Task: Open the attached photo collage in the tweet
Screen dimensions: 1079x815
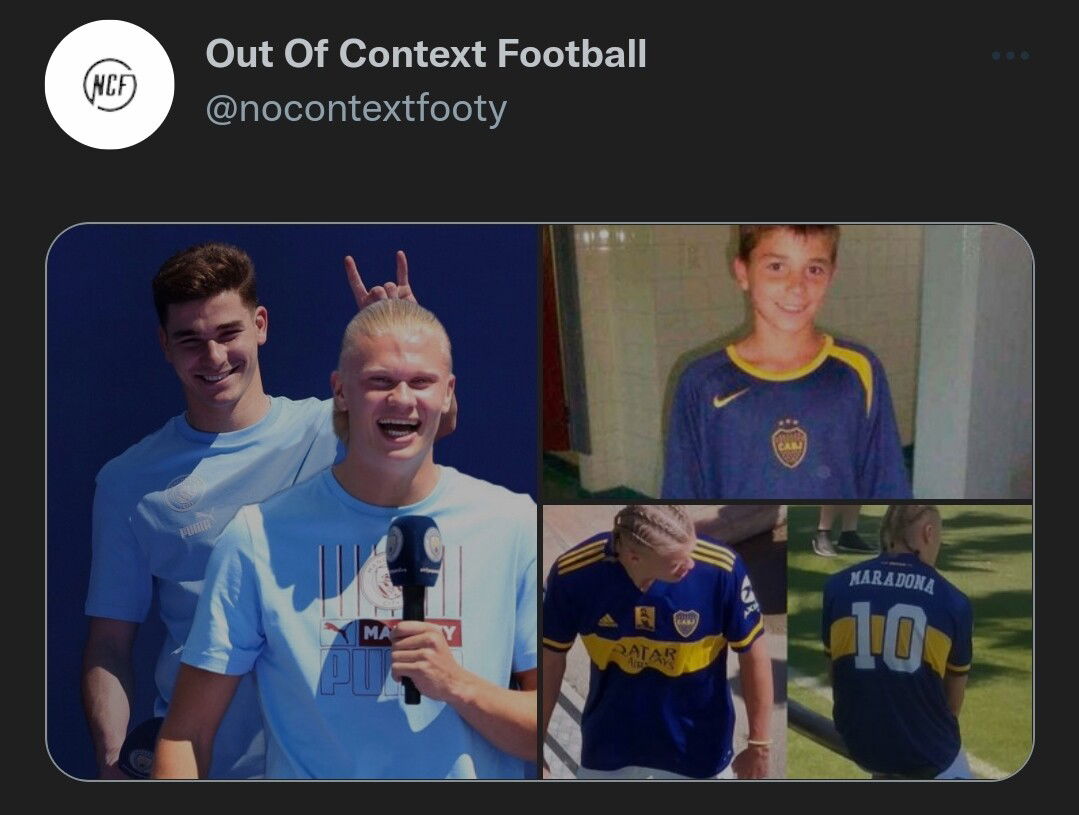Action: (539, 500)
